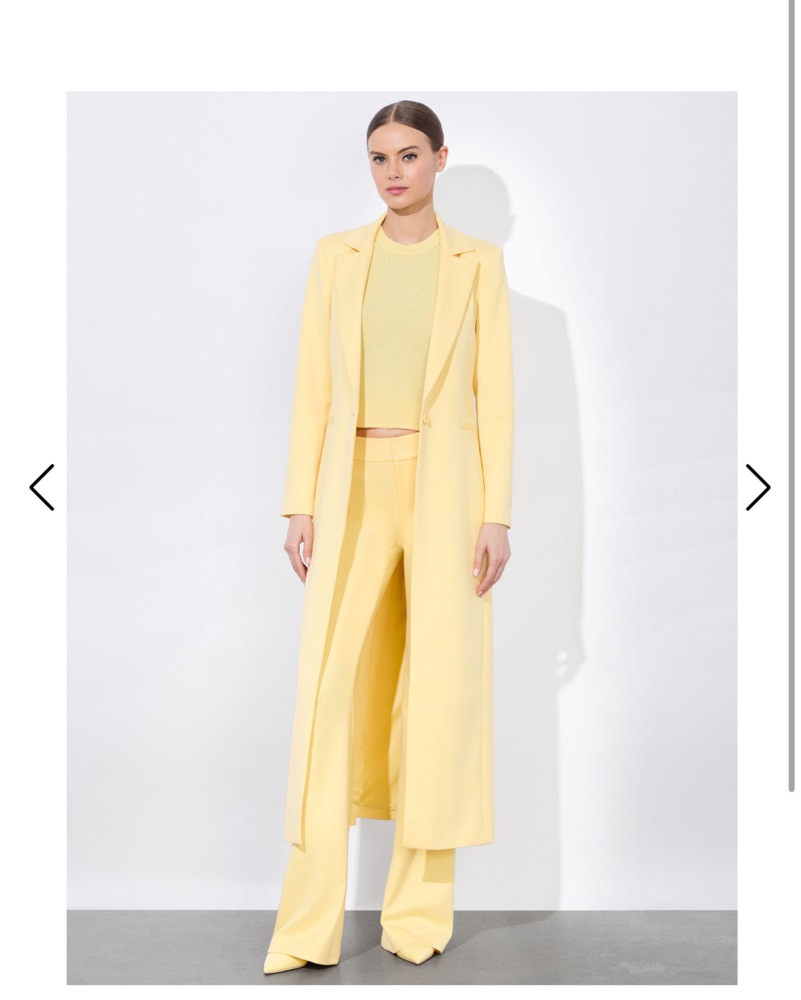Go to the previous product image
Viewport: 801px width, 1000px height.
click(42, 488)
